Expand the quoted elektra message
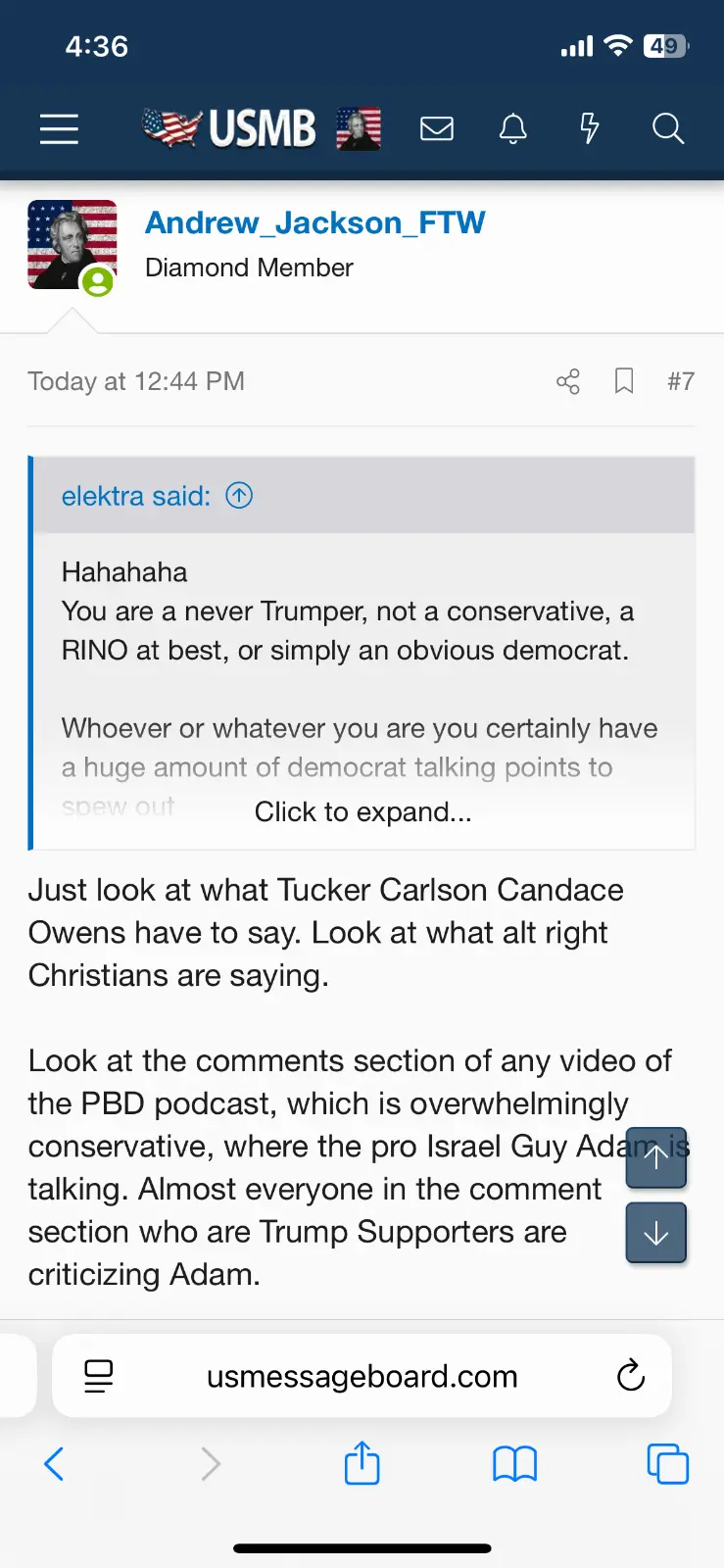 tap(362, 811)
